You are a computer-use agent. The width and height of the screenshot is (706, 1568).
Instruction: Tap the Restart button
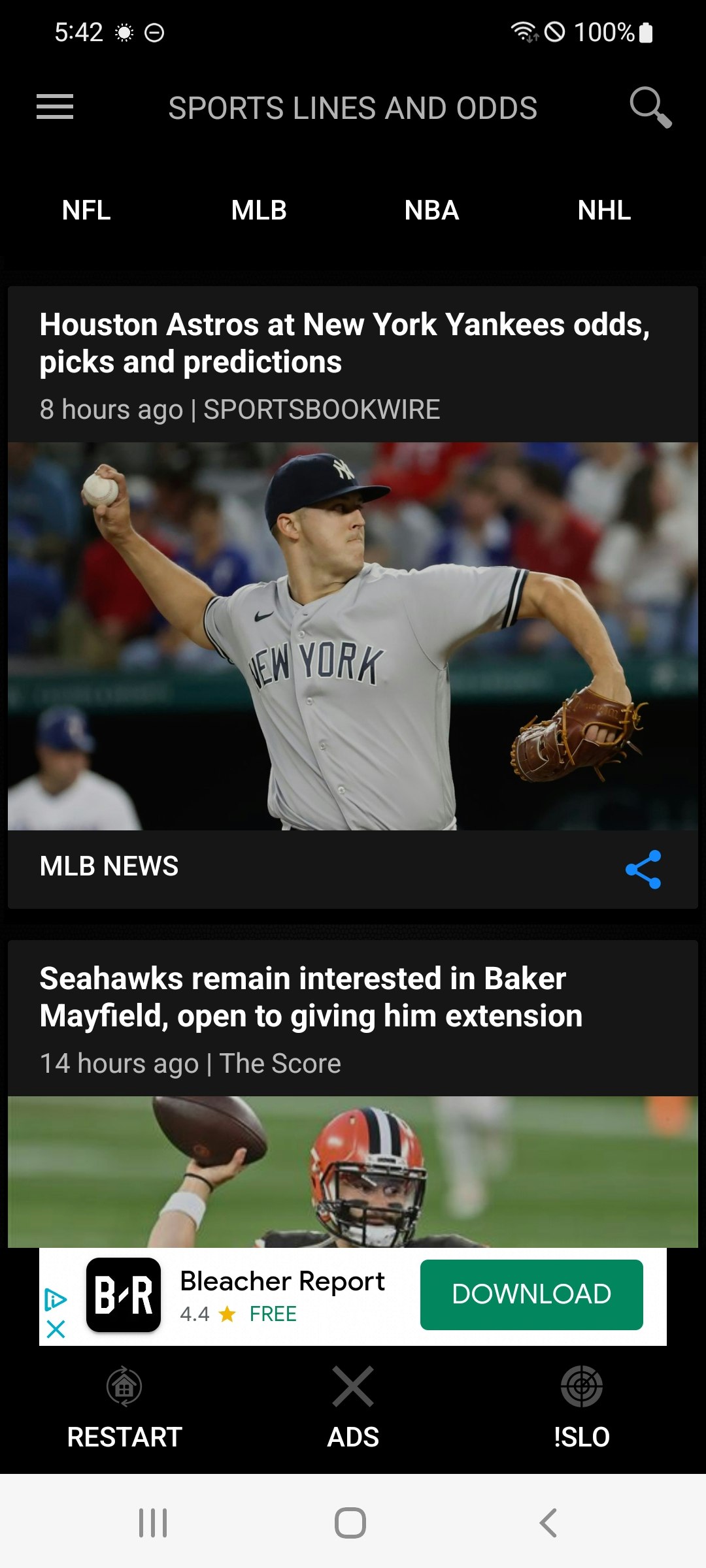(124, 1409)
